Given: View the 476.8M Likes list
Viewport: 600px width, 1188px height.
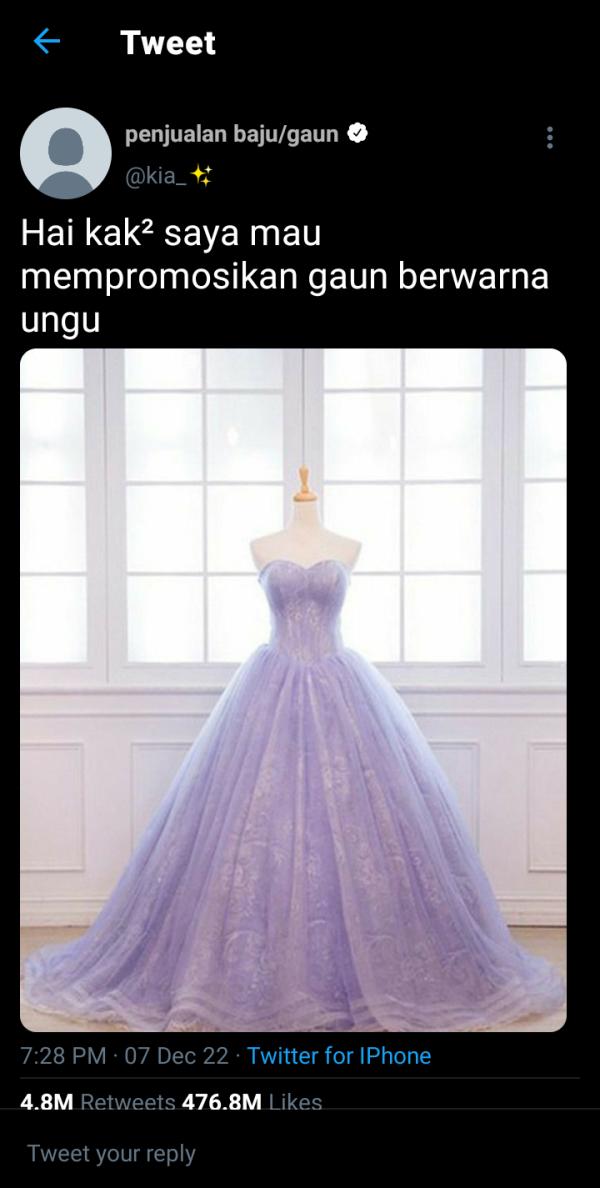Looking at the screenshot, I should (x=251, y=1102).
